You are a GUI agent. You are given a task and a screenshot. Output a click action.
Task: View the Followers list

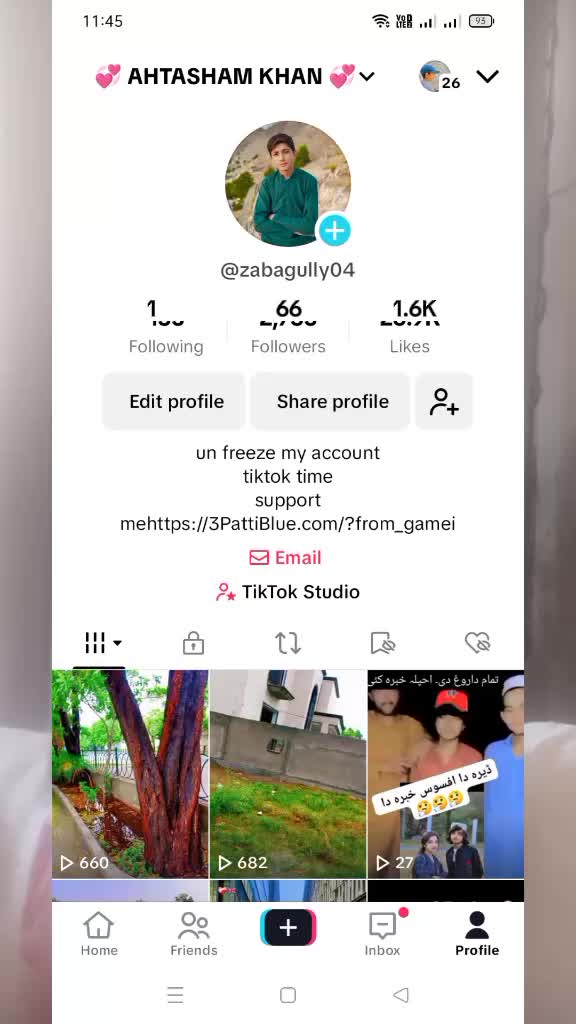point(288,327)
